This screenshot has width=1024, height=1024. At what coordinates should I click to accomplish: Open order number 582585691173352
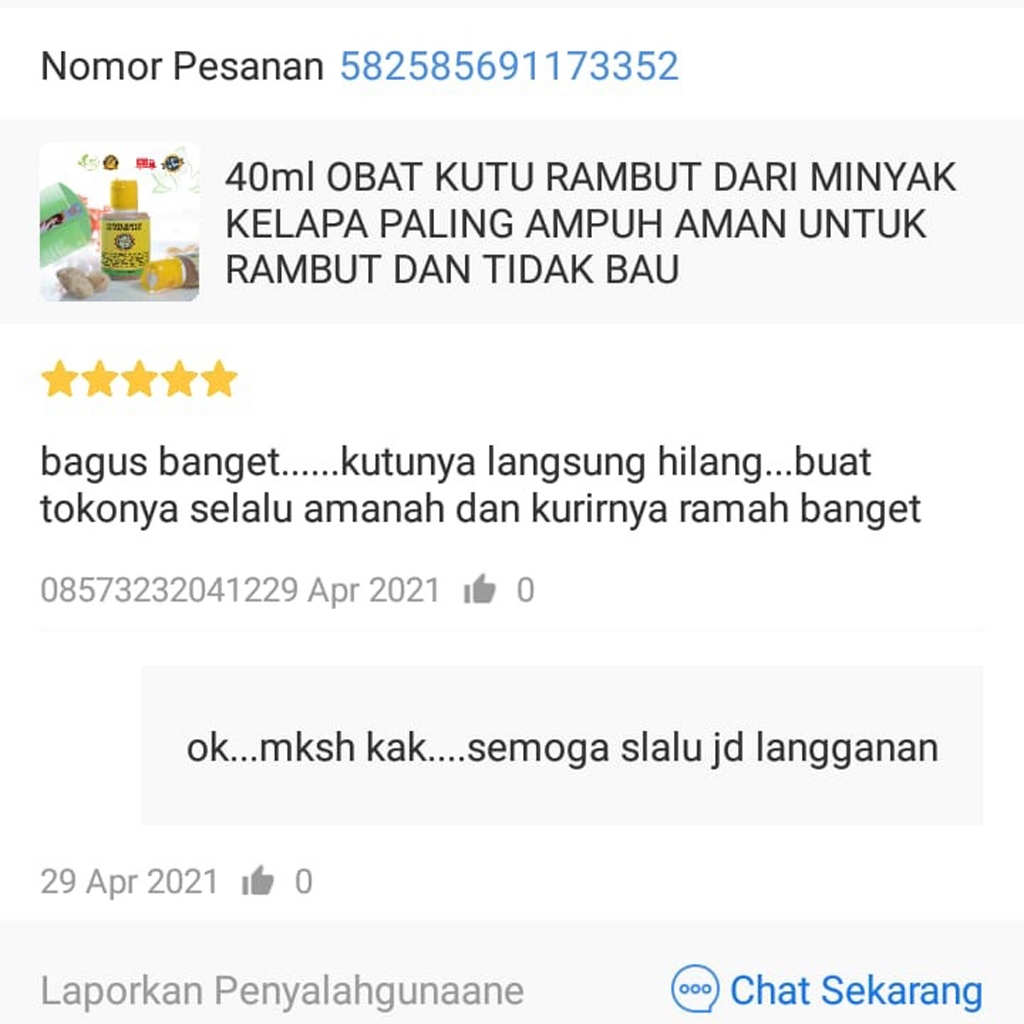pos(509,67)
